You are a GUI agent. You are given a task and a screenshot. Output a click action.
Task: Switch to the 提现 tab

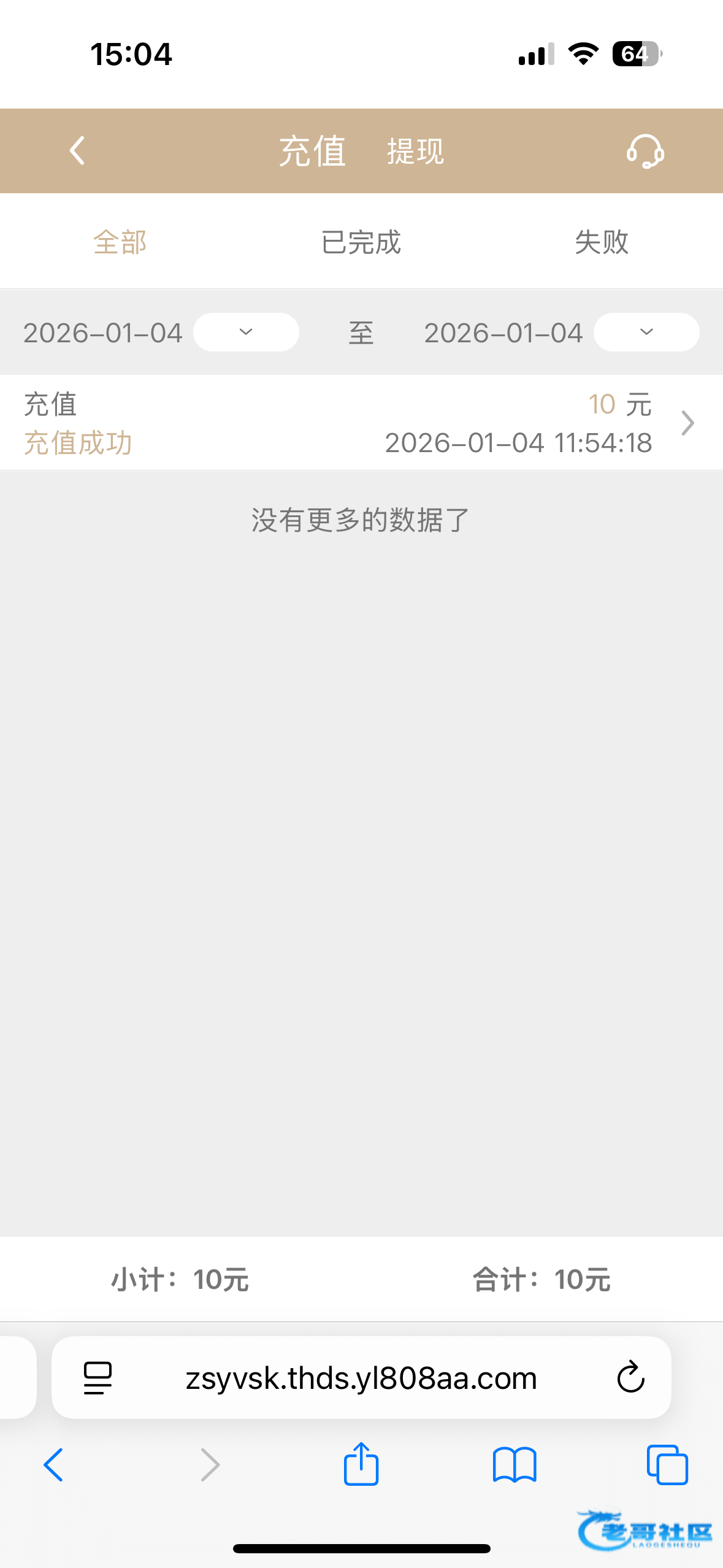415,152
